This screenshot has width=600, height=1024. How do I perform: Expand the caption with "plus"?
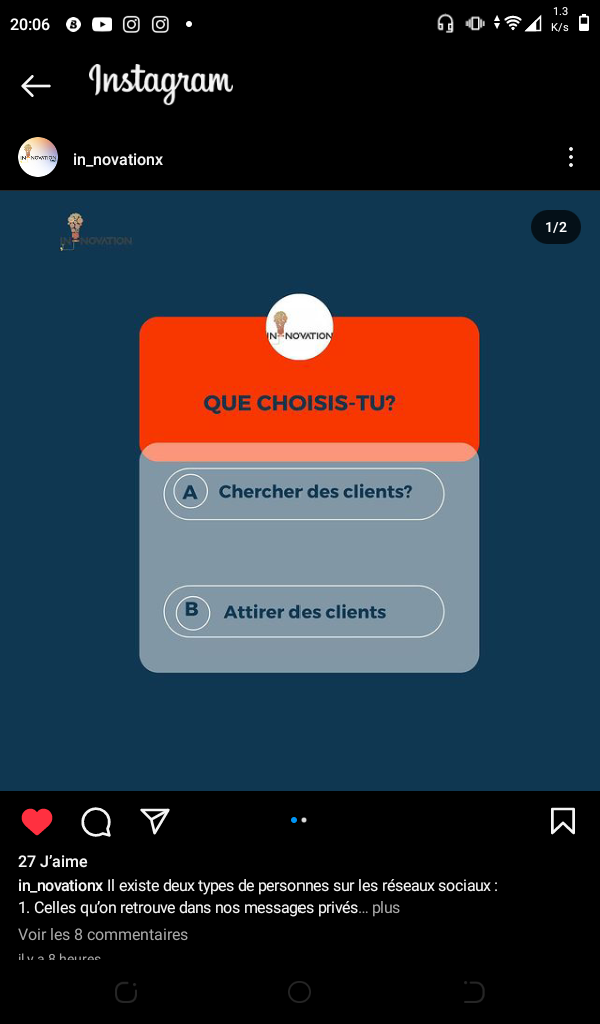click(x=386, y=908)
